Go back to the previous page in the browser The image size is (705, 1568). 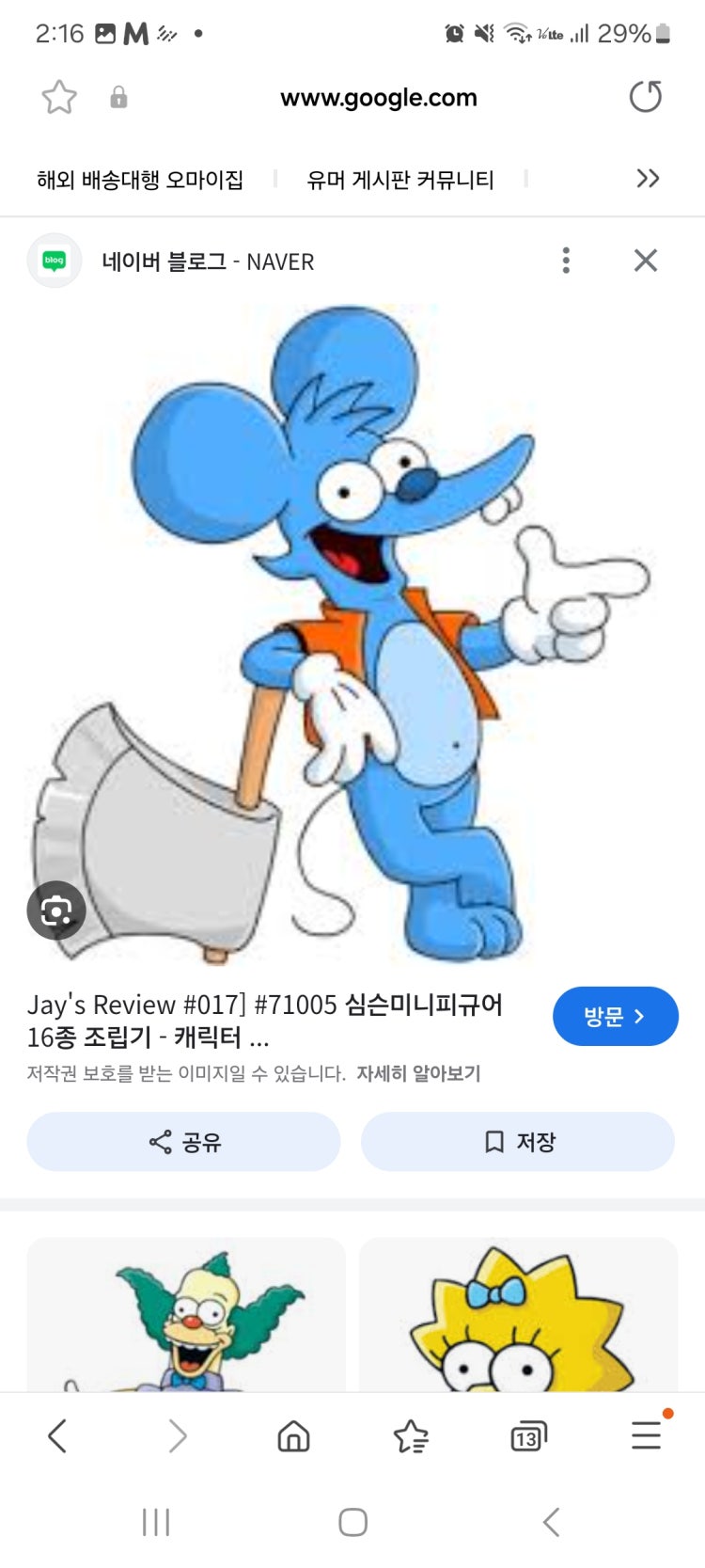(57, 1436)
